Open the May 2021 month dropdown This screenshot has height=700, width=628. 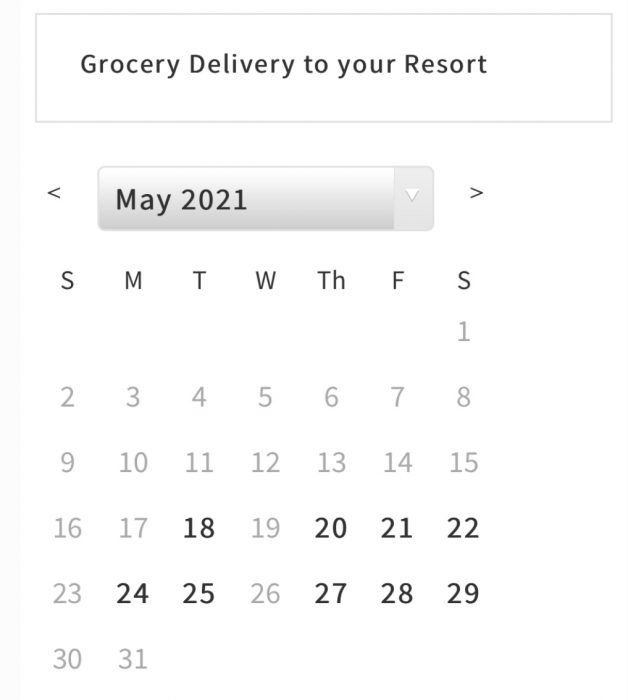click(x=265, y=199)
